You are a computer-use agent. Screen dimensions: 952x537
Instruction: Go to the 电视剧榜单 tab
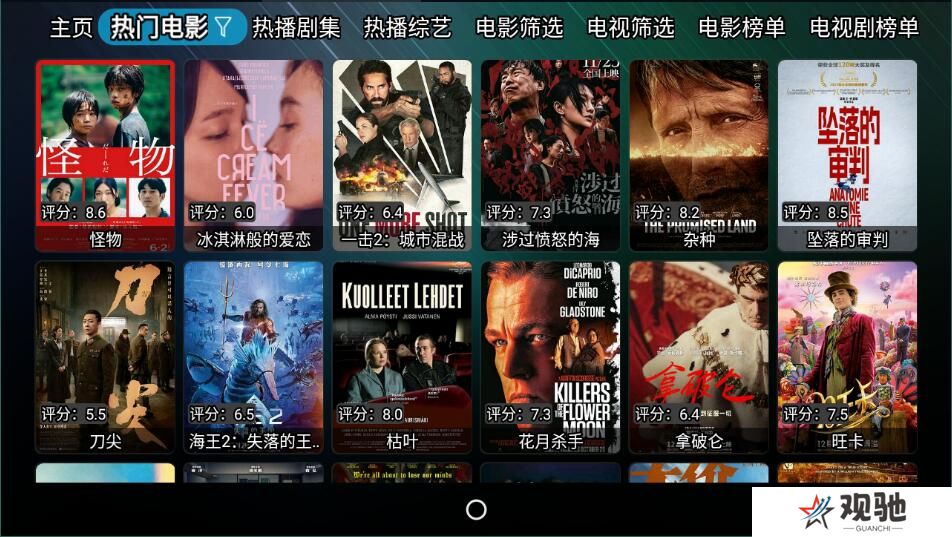coord(864,27)
